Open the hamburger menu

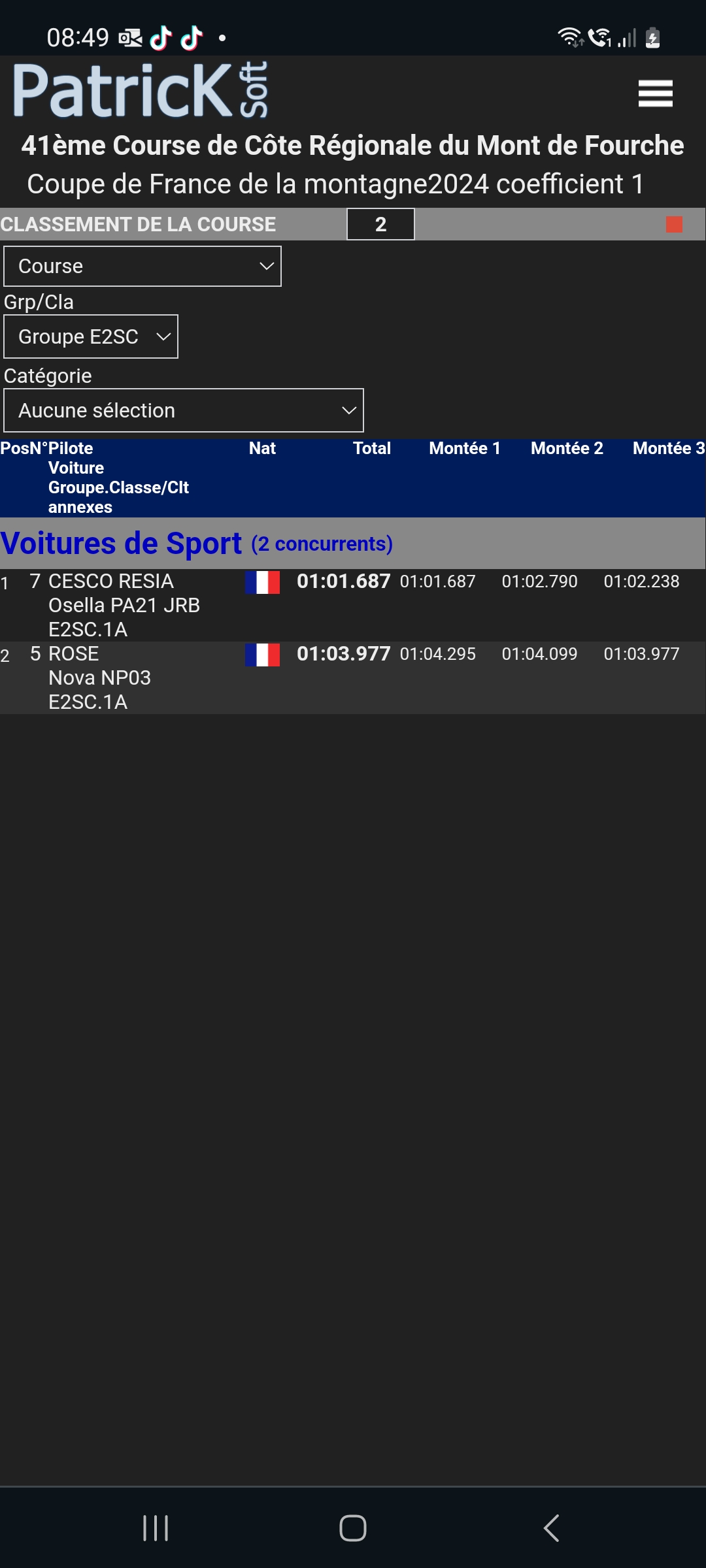[655, 93]
